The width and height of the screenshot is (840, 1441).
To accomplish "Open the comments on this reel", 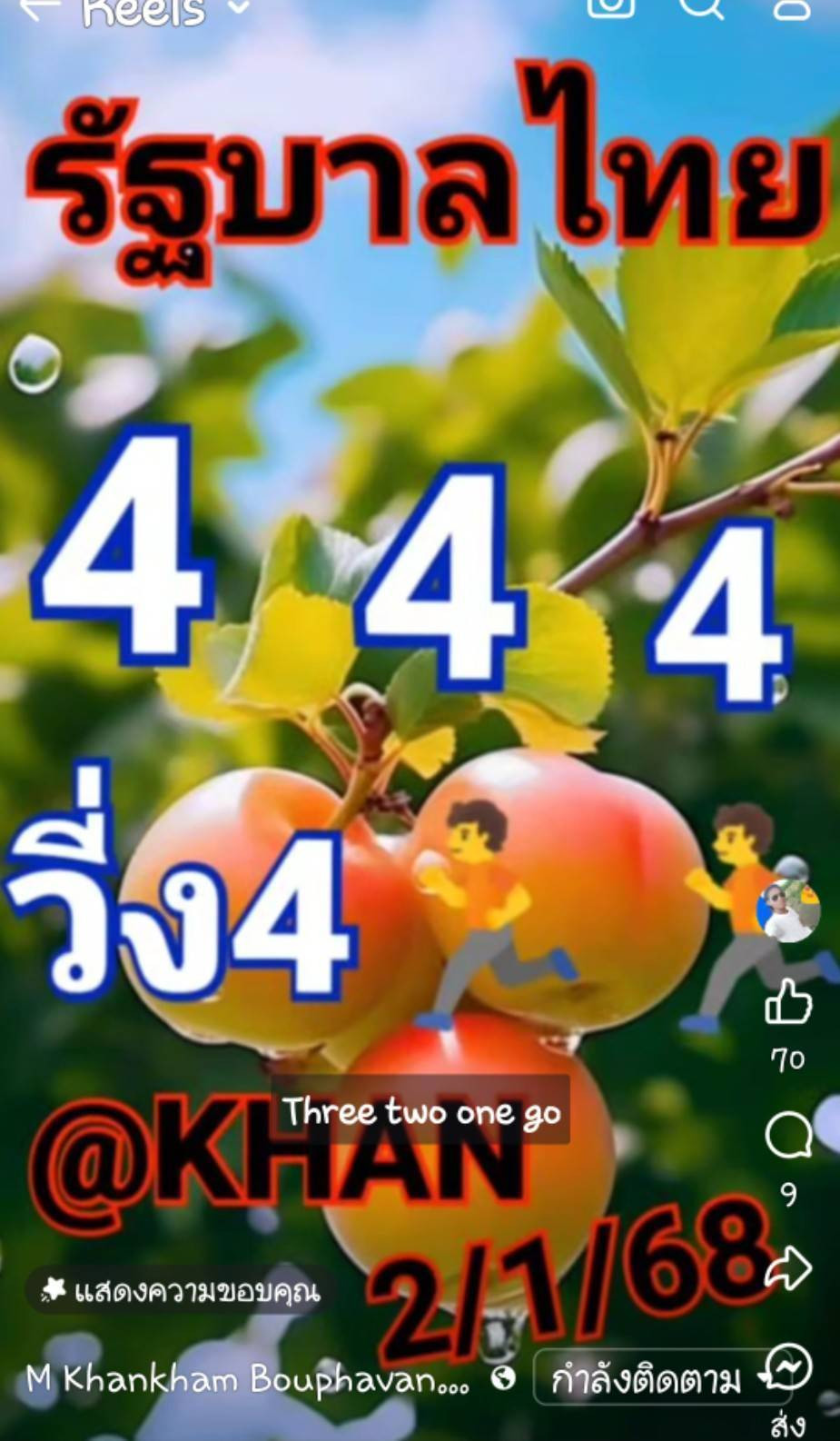I will (x=787, y=1136).
